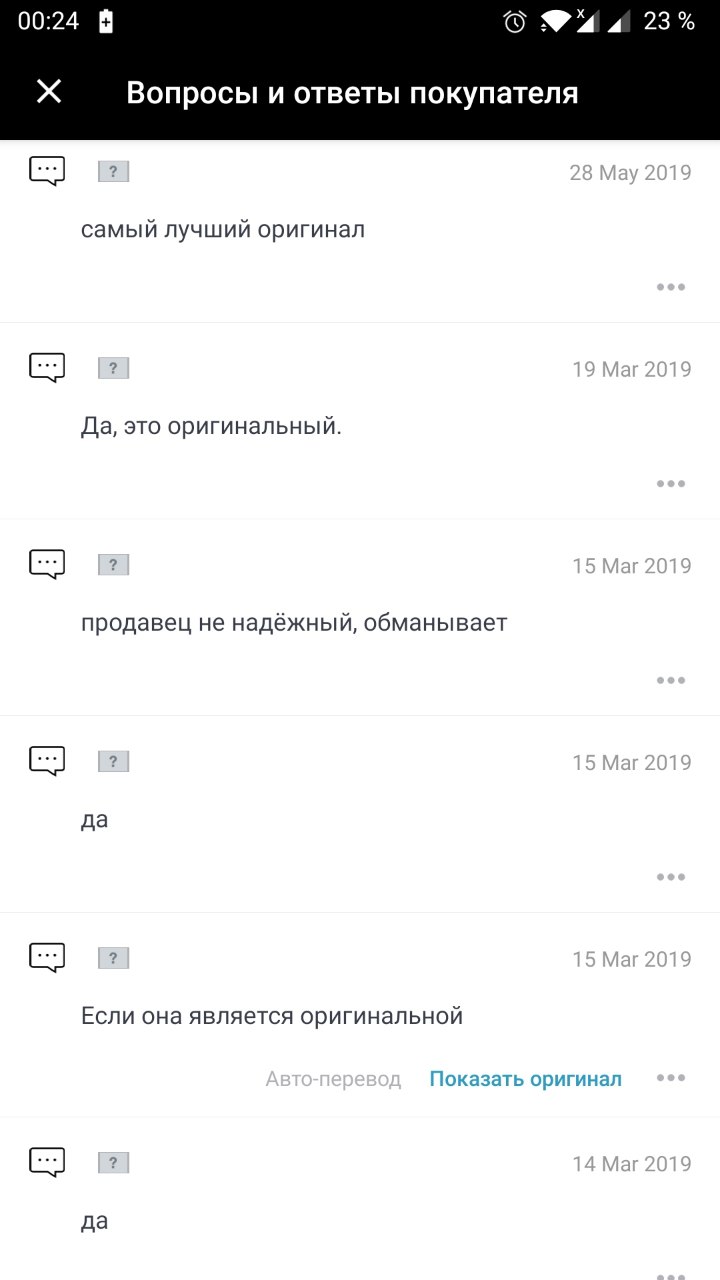The image size is (720, 1280).
Task: Open options for 'продавец не надёжный, обманывает' answer
Action: click(x=670, y=681)
